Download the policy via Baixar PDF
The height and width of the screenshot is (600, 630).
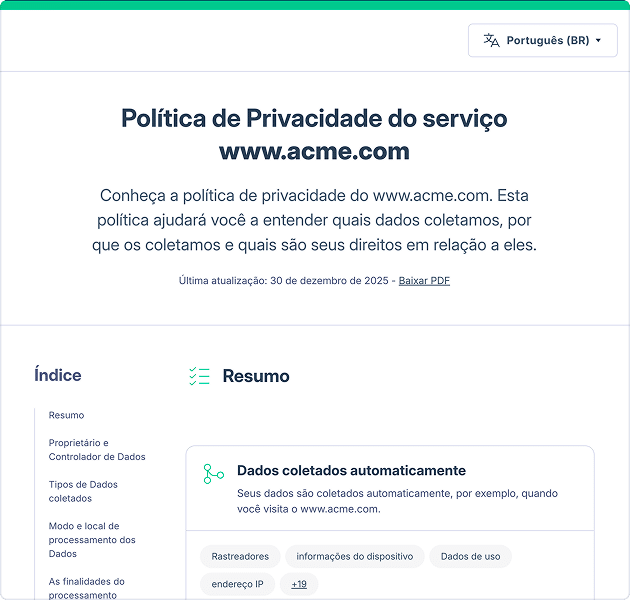(424, 281)
